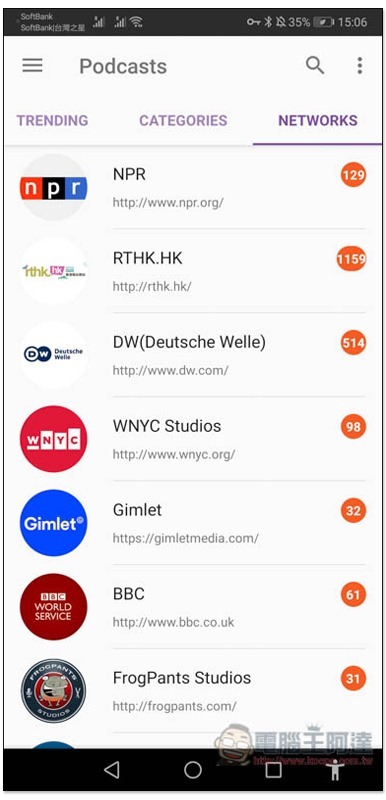386x800 pixels.
Task: Tap the system home button
Action: (193, 770)
